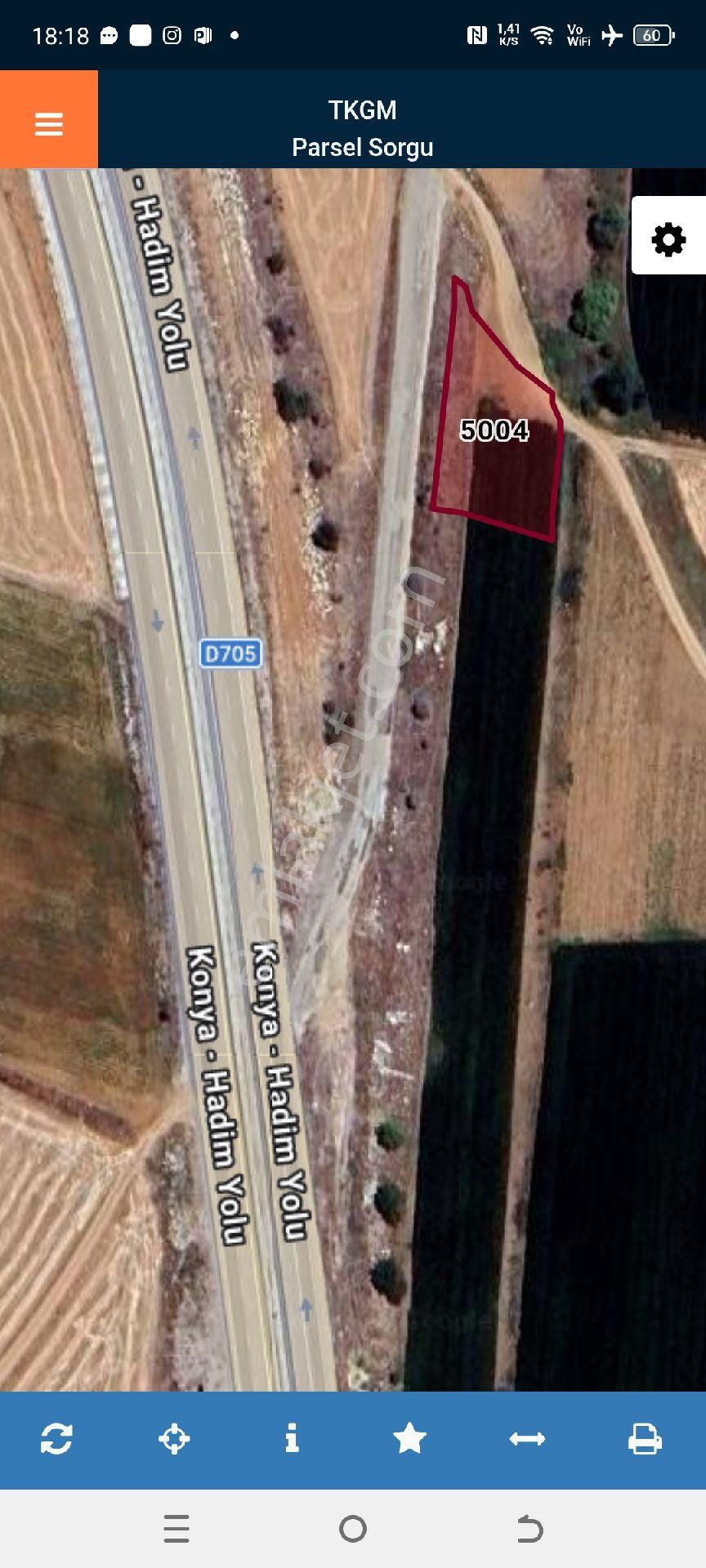
Task: Open the hamburger menu
Action: [x=49, y=124]
